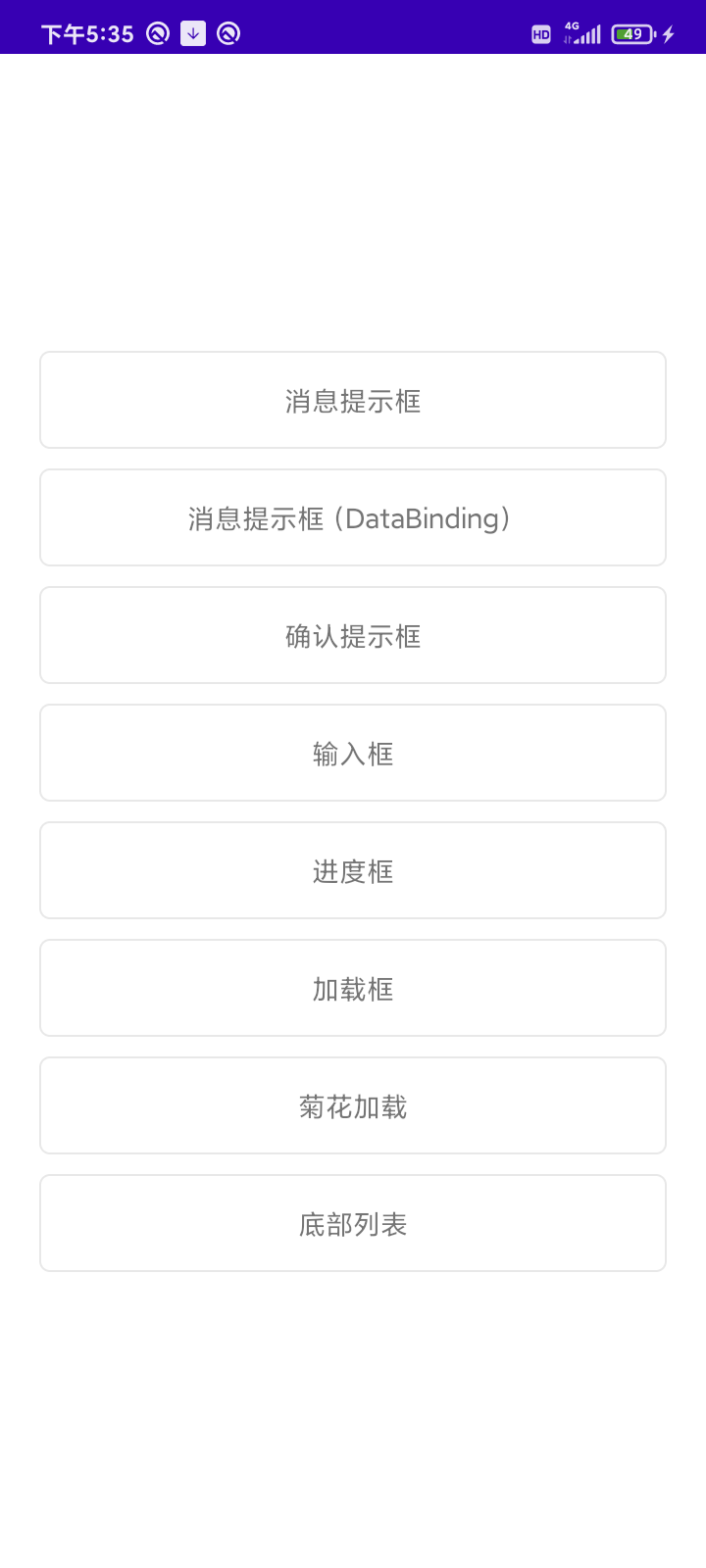
Task: Open the 输入框 dialog
Action: point(353,753)
